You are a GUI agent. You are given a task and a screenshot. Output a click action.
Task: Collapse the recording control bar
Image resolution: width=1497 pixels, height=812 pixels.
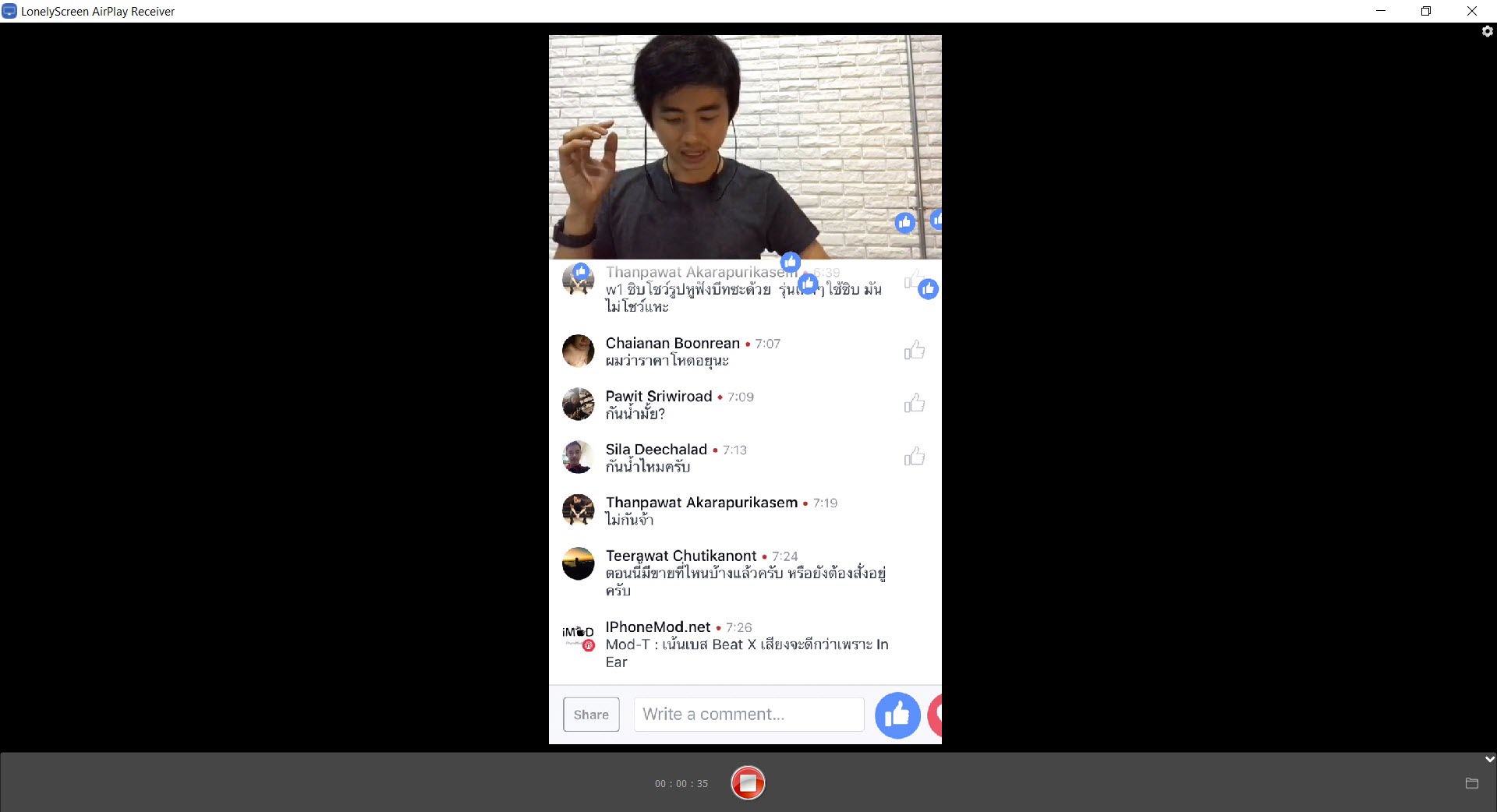[1489, 759]
